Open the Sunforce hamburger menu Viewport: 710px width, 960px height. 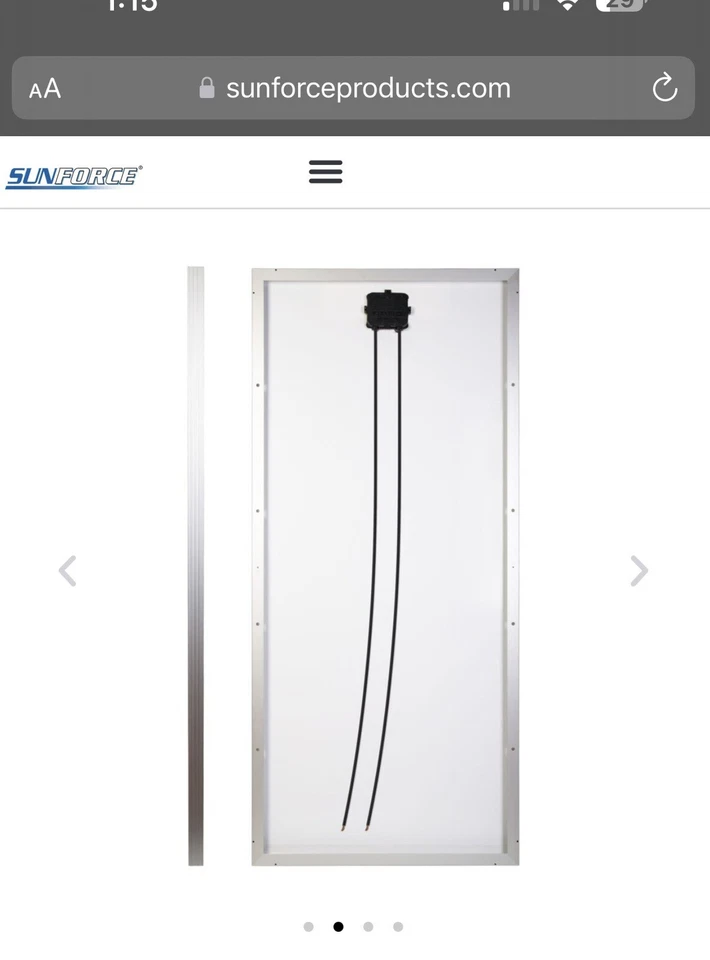pyautogui.click(x=325, y=172)
